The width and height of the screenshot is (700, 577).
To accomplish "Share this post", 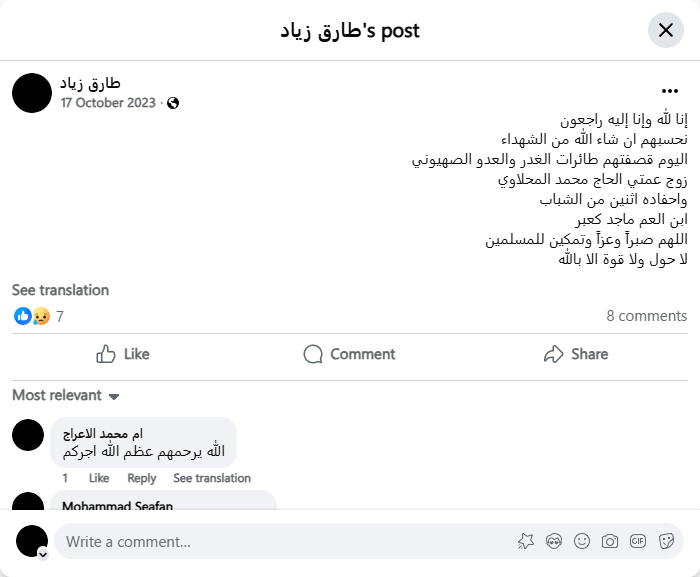I will pyautogui.click(x=575, y=354).
